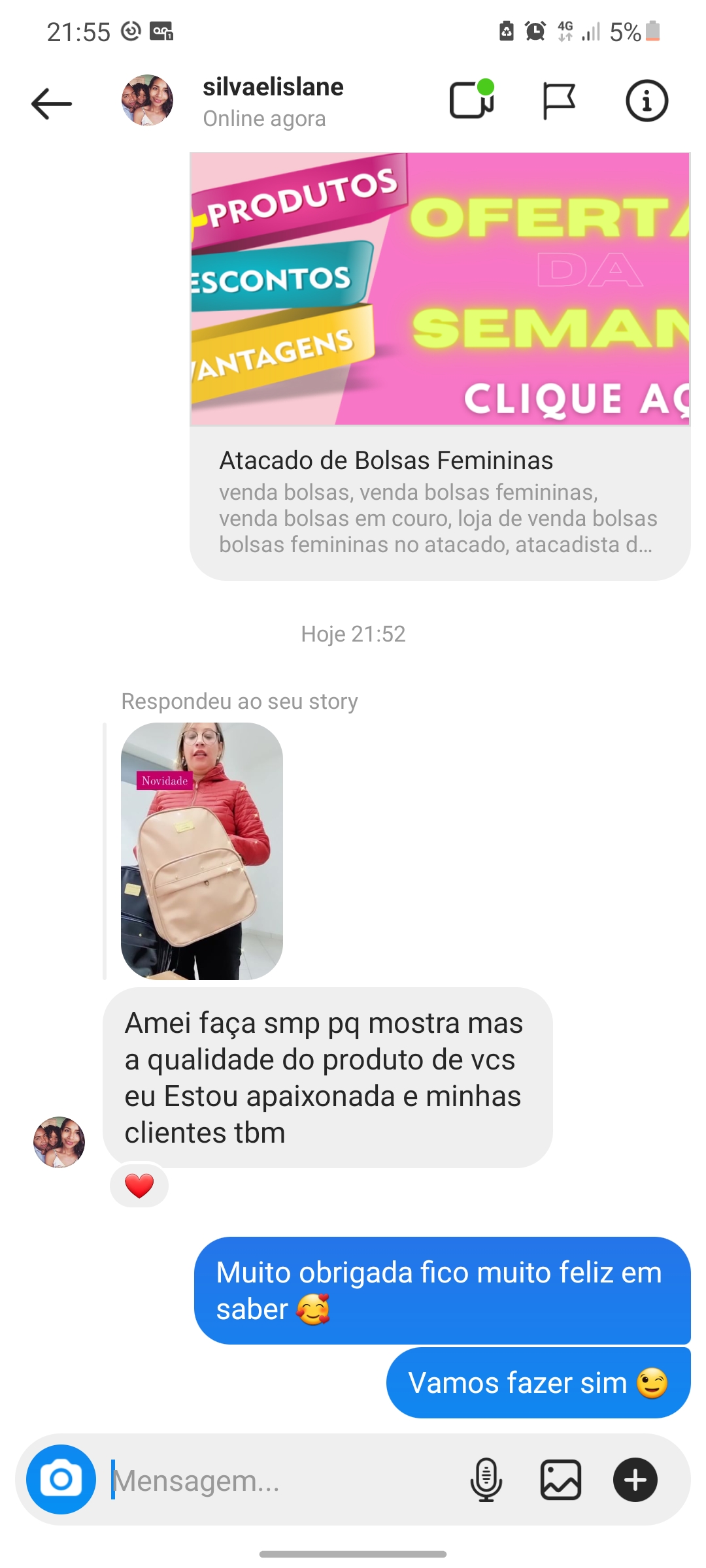Viewport: 706px width, 1568px height.
Task: Record a voice message
Action: [x=486, y=1479]
